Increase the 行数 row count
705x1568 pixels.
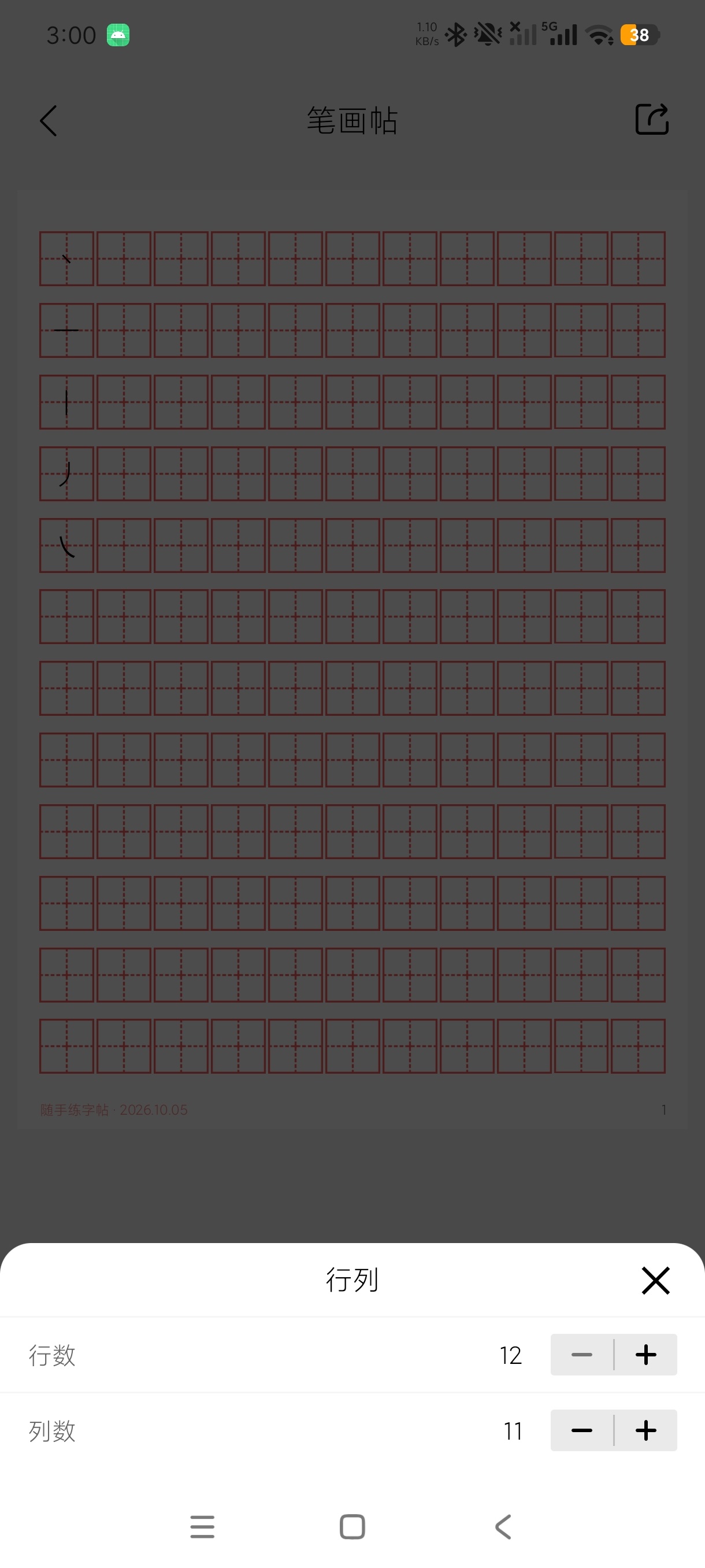click(646, 1354)
